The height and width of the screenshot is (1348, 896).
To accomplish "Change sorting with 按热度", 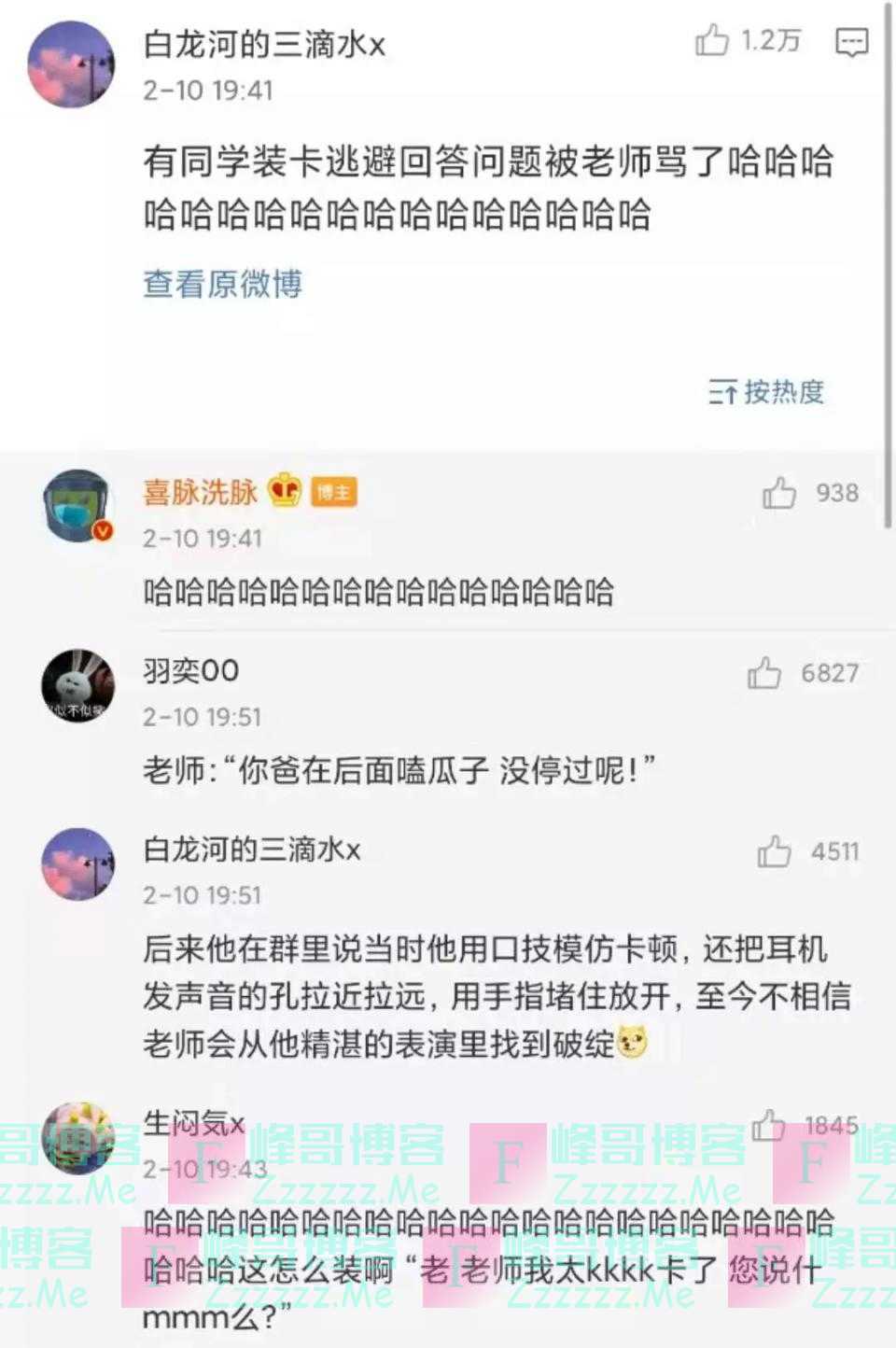I will (766, 392).
